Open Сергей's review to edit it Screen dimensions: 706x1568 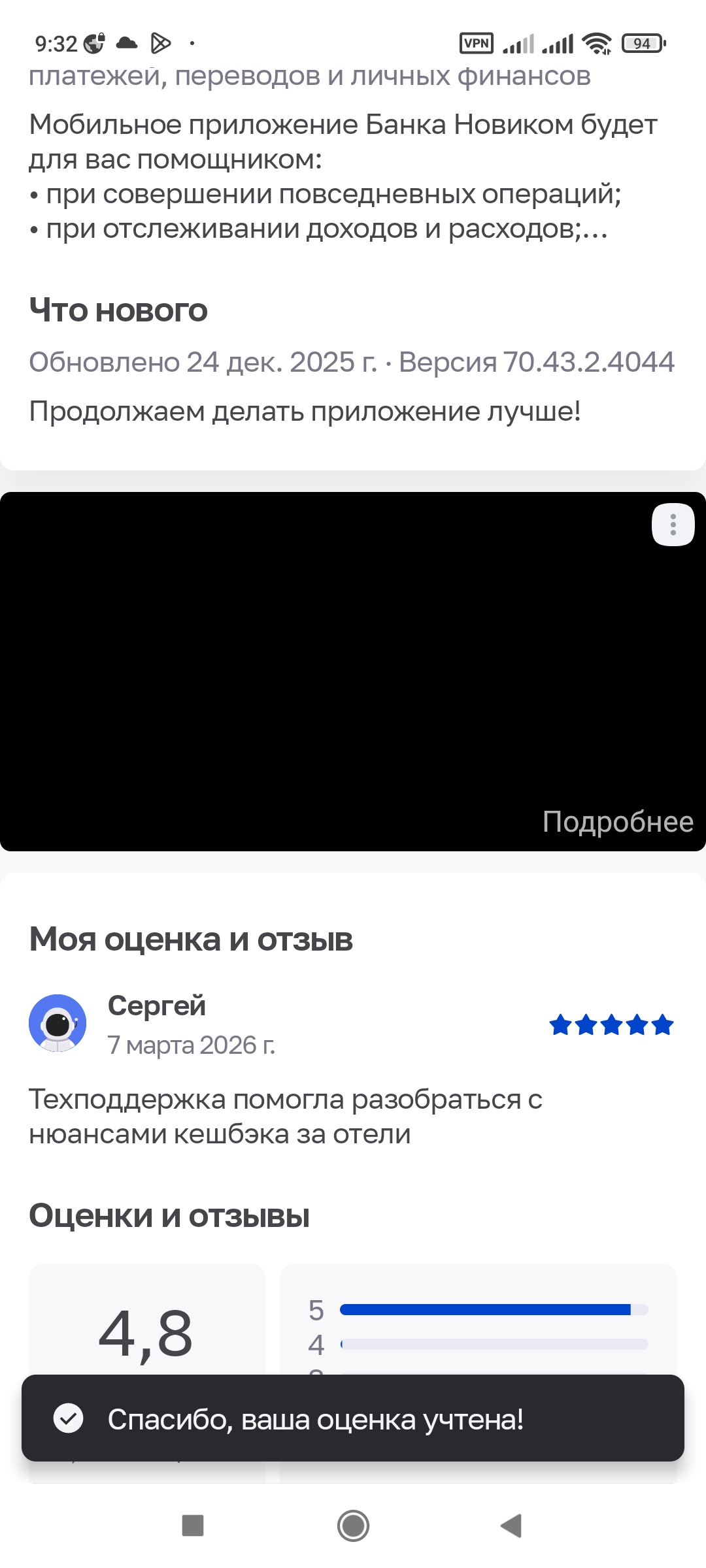tap(285, 1116)
